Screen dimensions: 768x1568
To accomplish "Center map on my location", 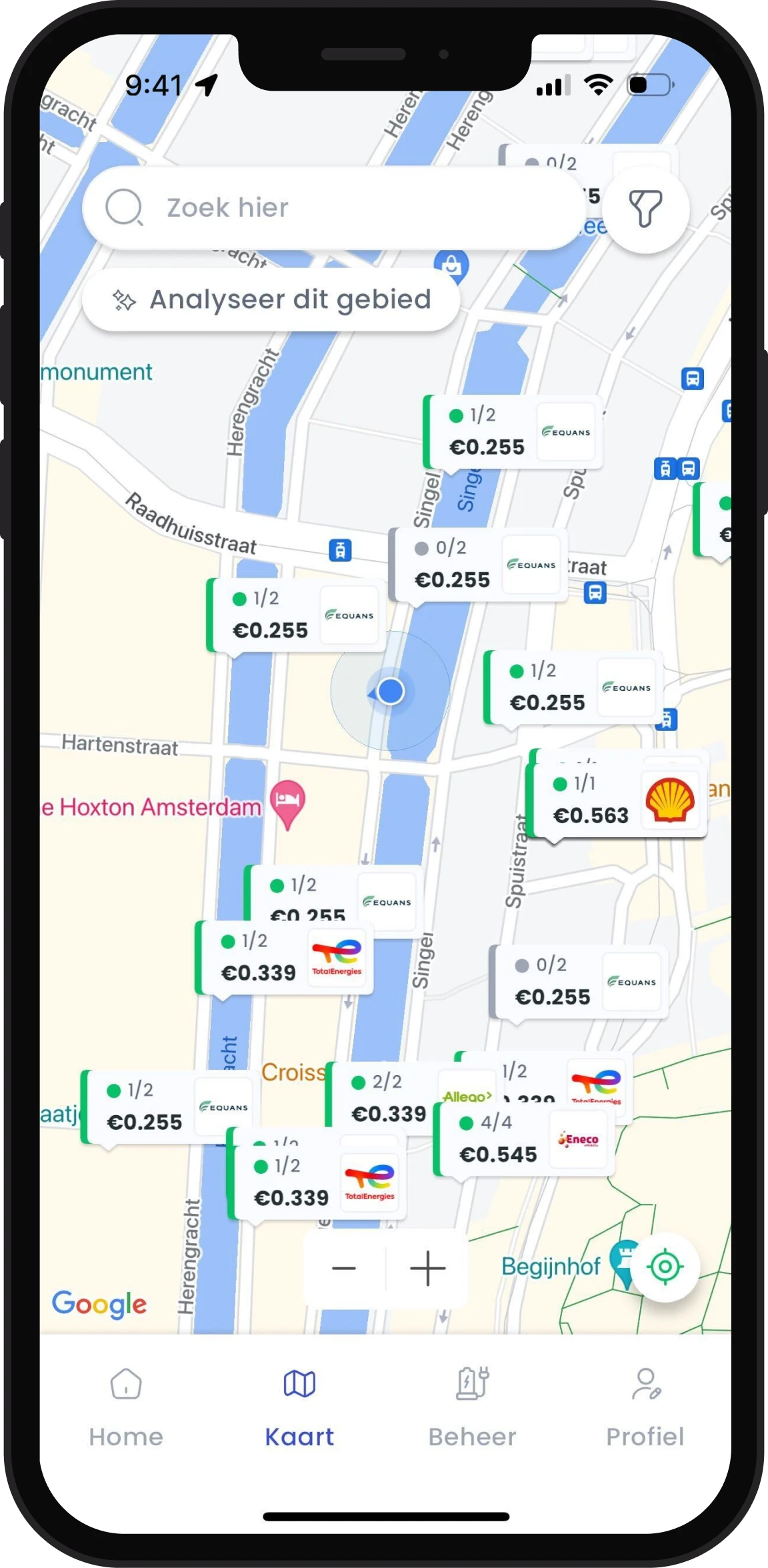I will [665, 1267].
